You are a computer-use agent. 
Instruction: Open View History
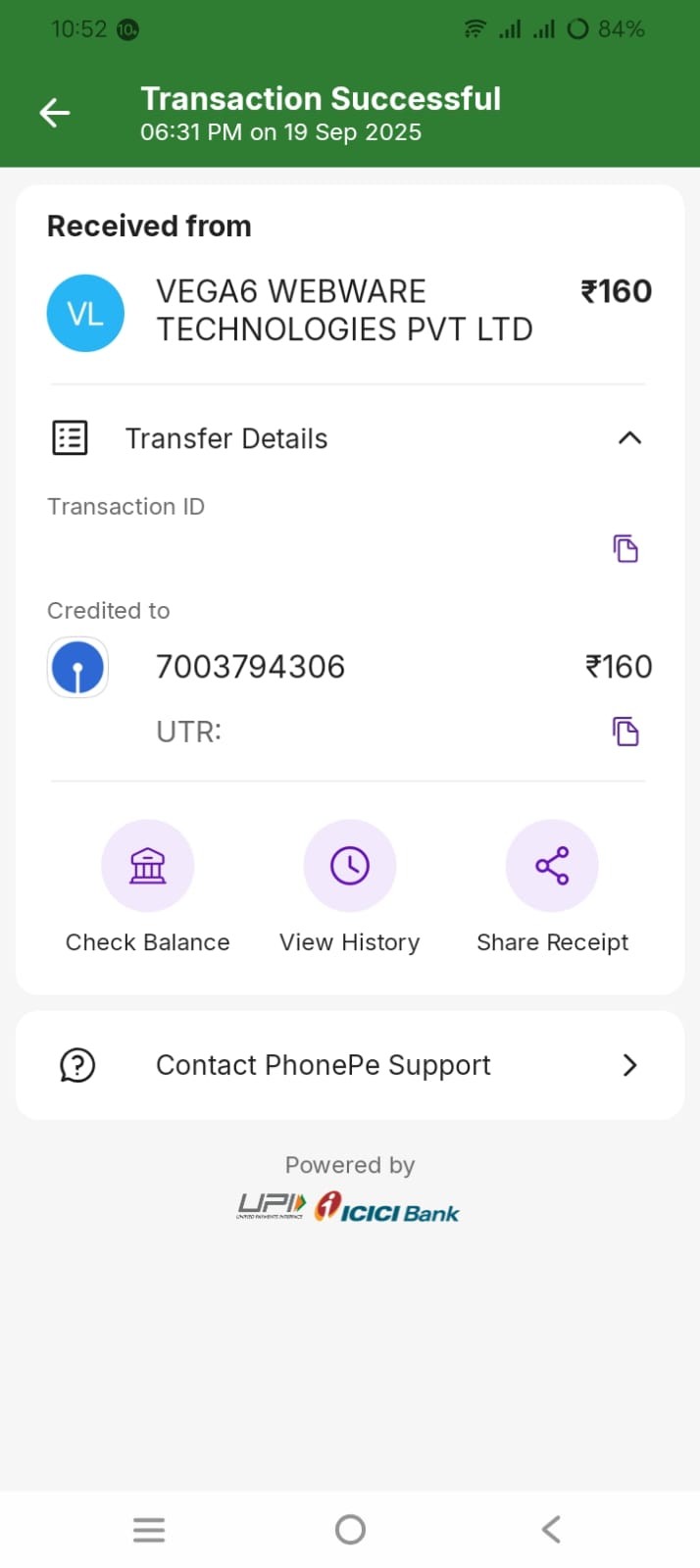coord(350,867)
